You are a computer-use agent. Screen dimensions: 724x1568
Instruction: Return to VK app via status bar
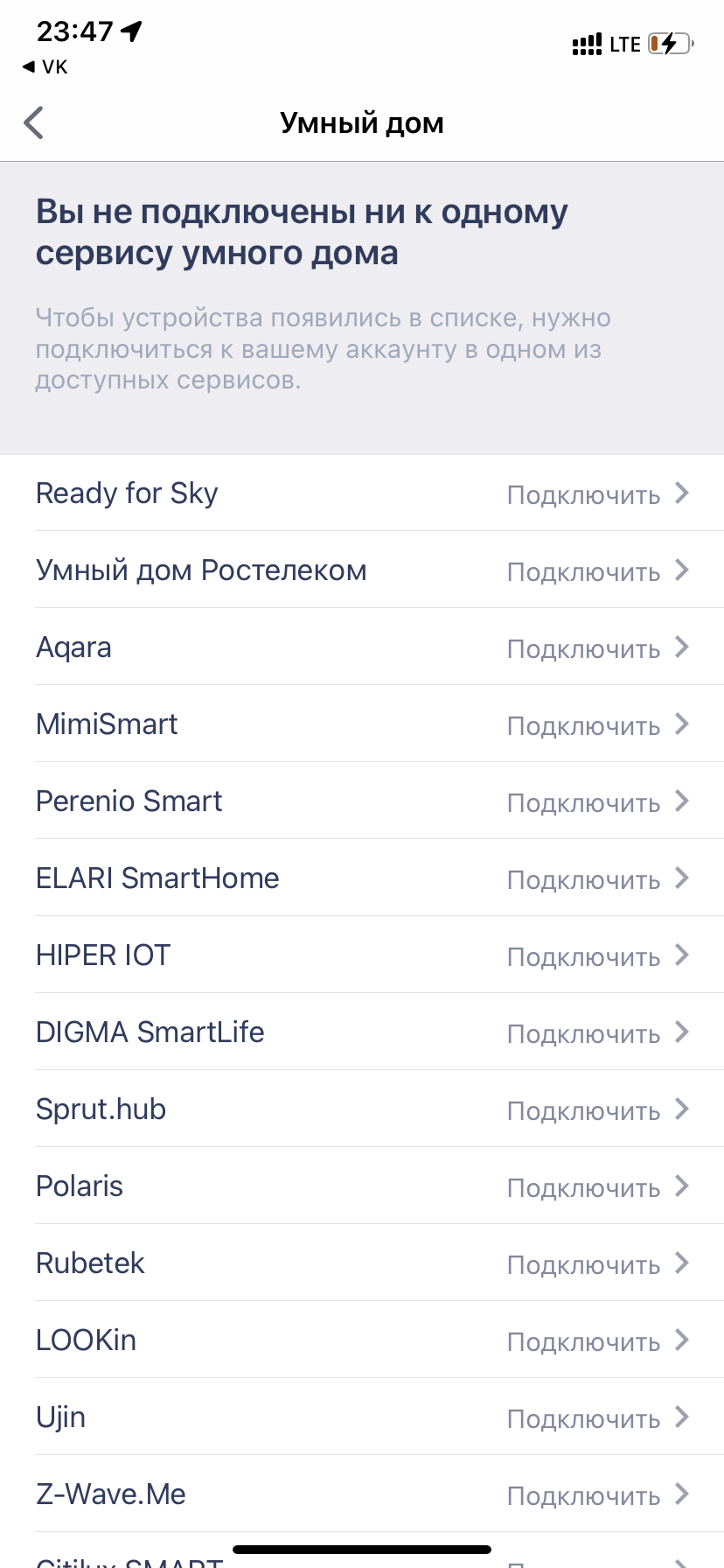coord(45,66)
